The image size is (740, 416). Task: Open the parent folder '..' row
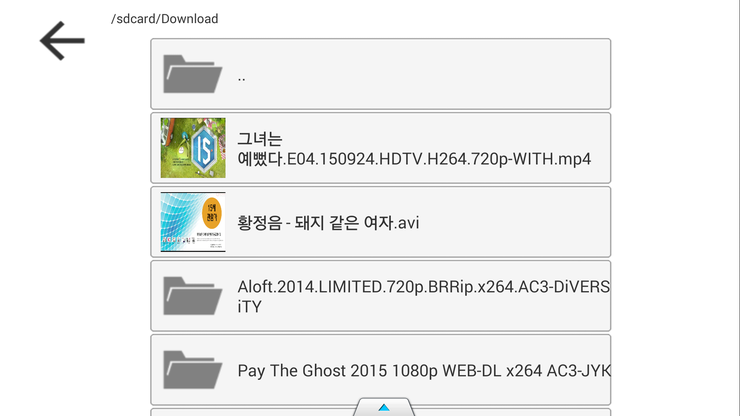point(380,74)
